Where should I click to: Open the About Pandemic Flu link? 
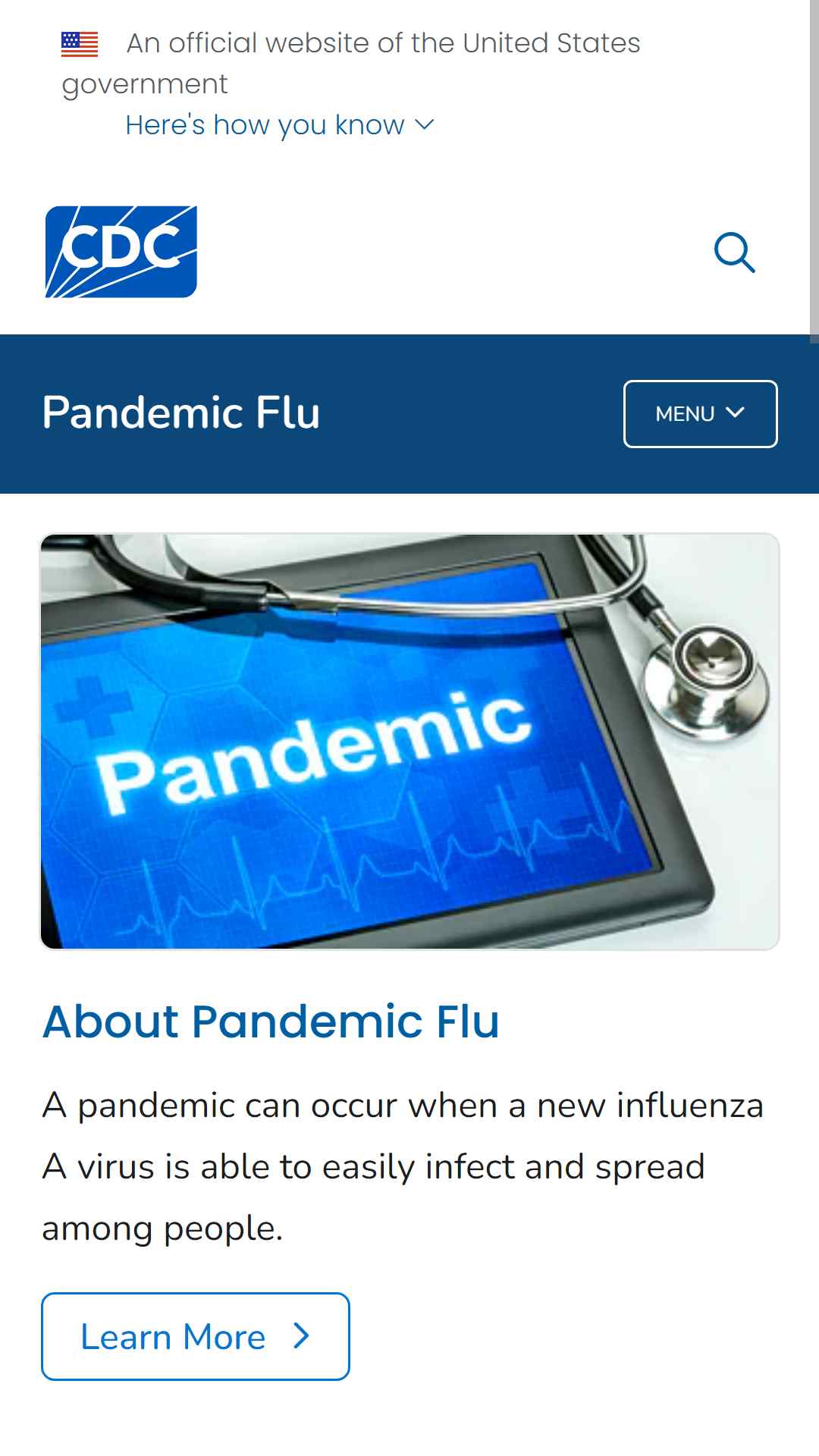(271, 1021)
